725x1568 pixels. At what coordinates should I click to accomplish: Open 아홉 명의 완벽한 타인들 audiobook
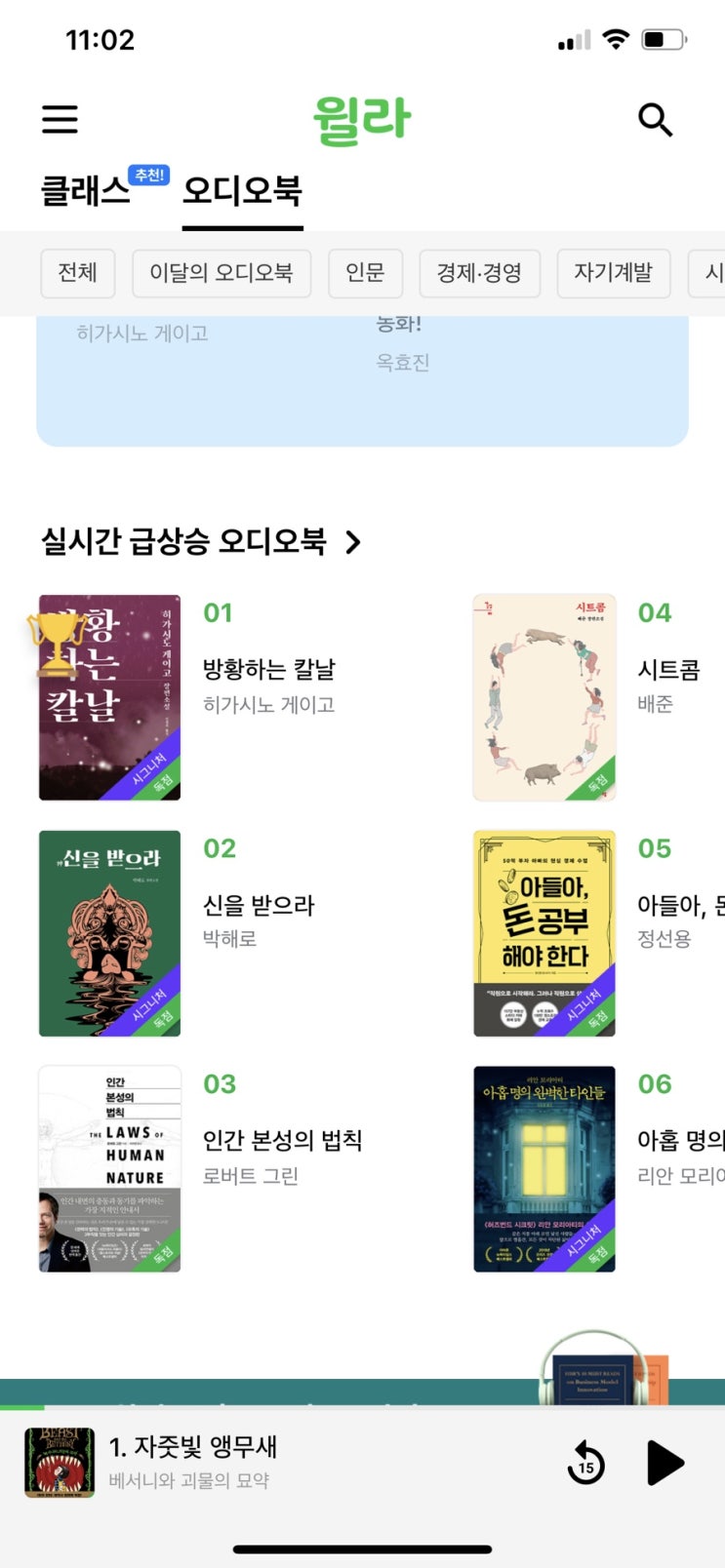544,1168
